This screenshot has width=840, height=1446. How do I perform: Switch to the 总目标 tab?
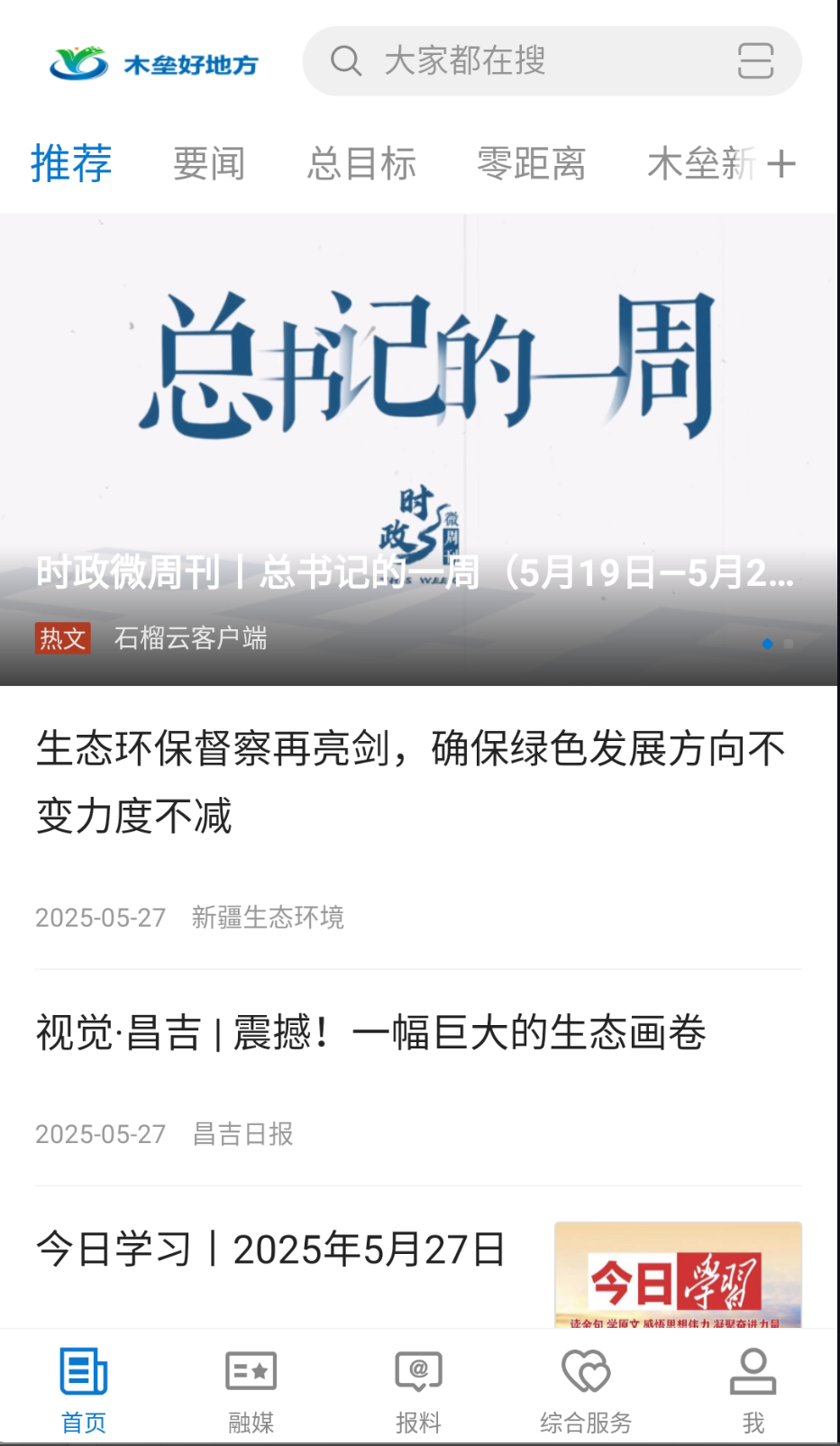pos(361,164)
